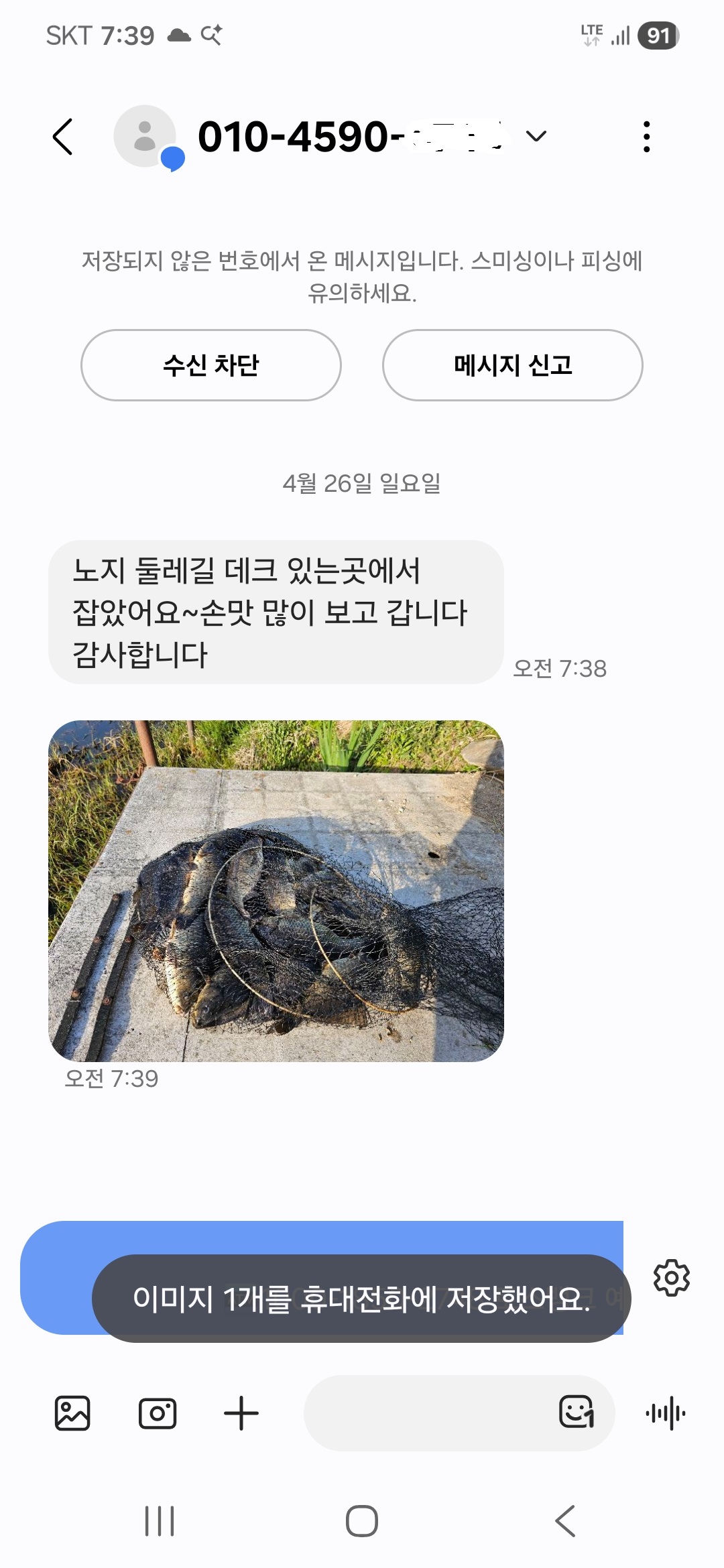Open the plus attachment options
Image resolution: width=724 pixels, height=1568 pixels.
click(241, 1414)
